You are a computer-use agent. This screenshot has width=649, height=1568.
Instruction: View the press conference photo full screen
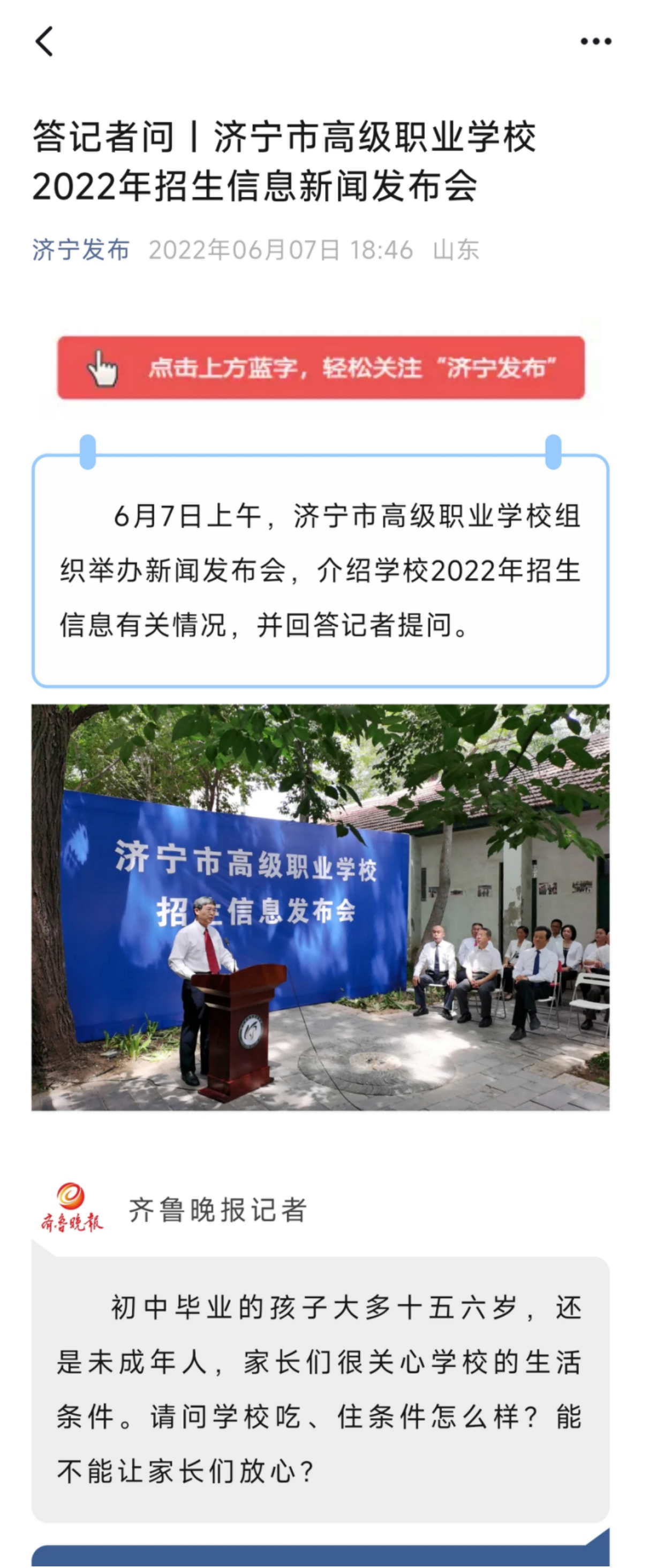tap(321, 907)
